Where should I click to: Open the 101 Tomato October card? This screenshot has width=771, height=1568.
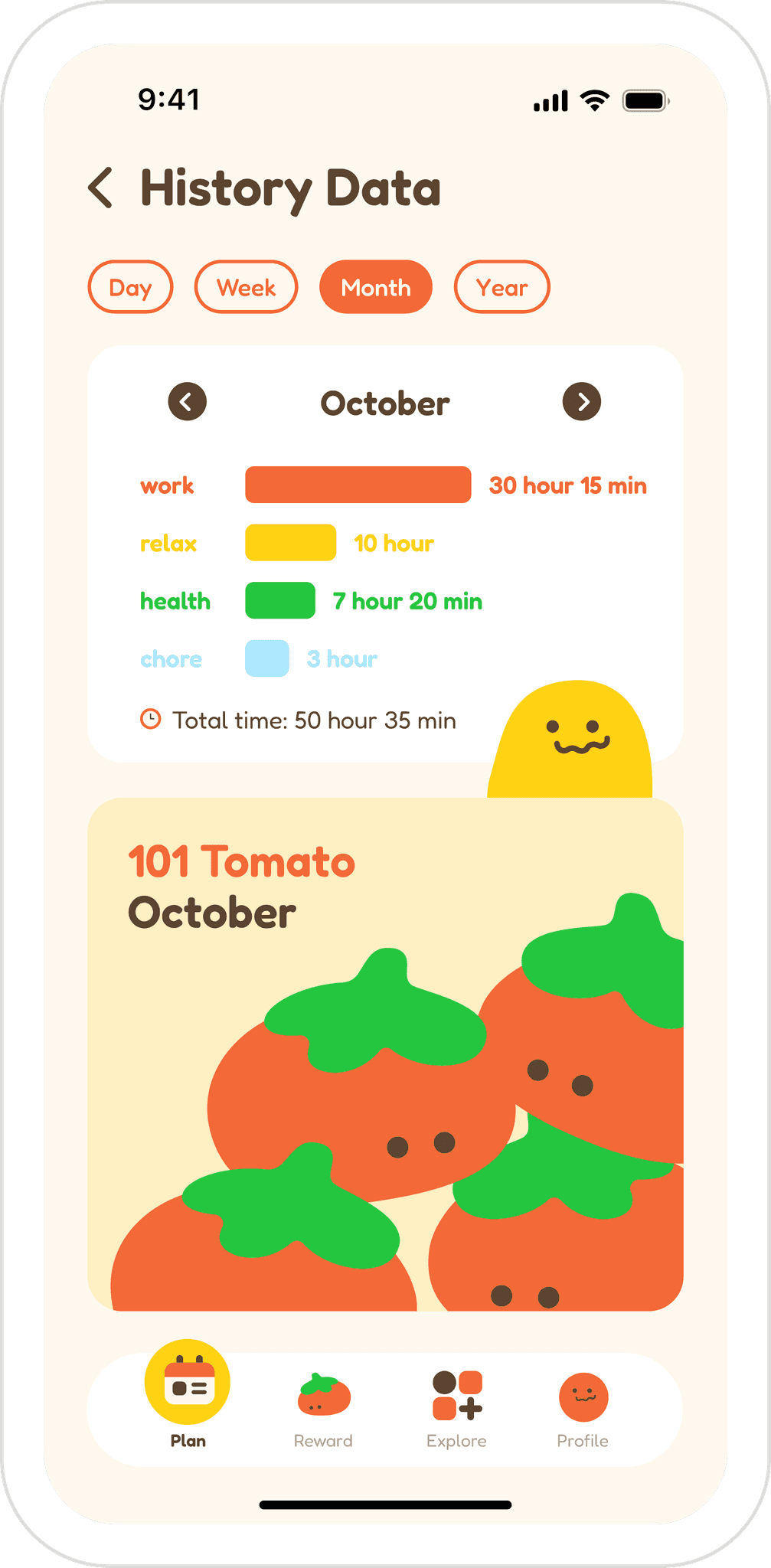click(x=385, y=1054)
